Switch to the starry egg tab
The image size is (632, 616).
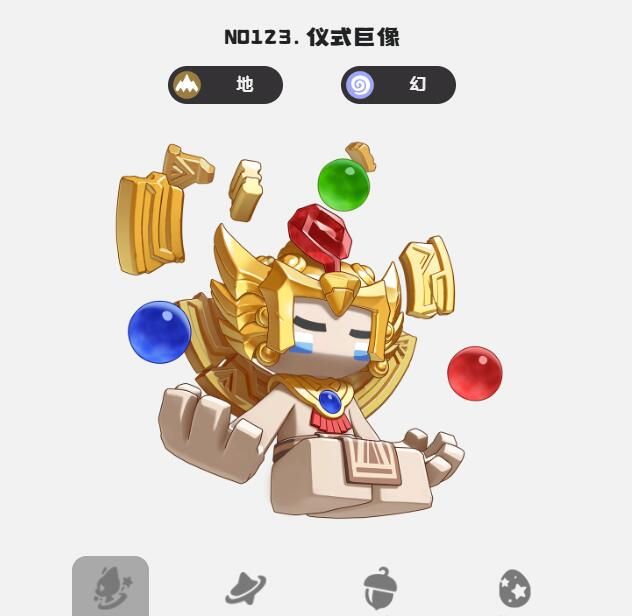pyautogui.click(x=514, y=589)
